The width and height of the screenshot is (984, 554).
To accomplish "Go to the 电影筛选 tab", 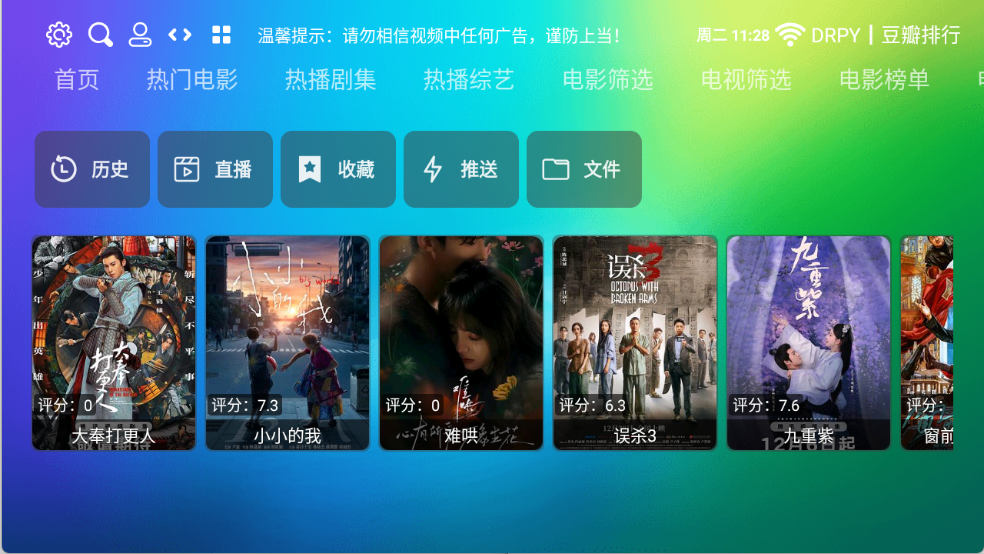I will pos(607,80).
